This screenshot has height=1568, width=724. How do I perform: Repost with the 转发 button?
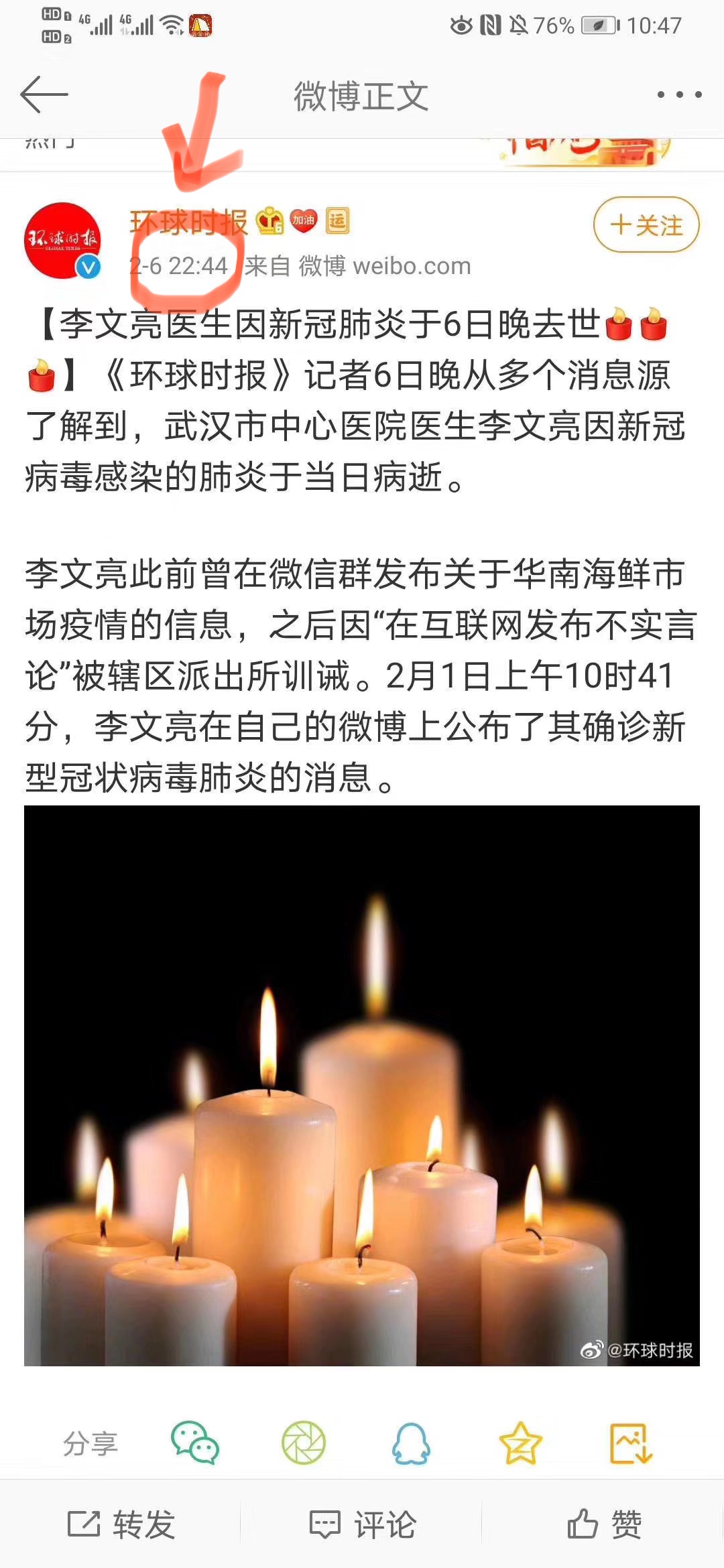[121, 1524]
